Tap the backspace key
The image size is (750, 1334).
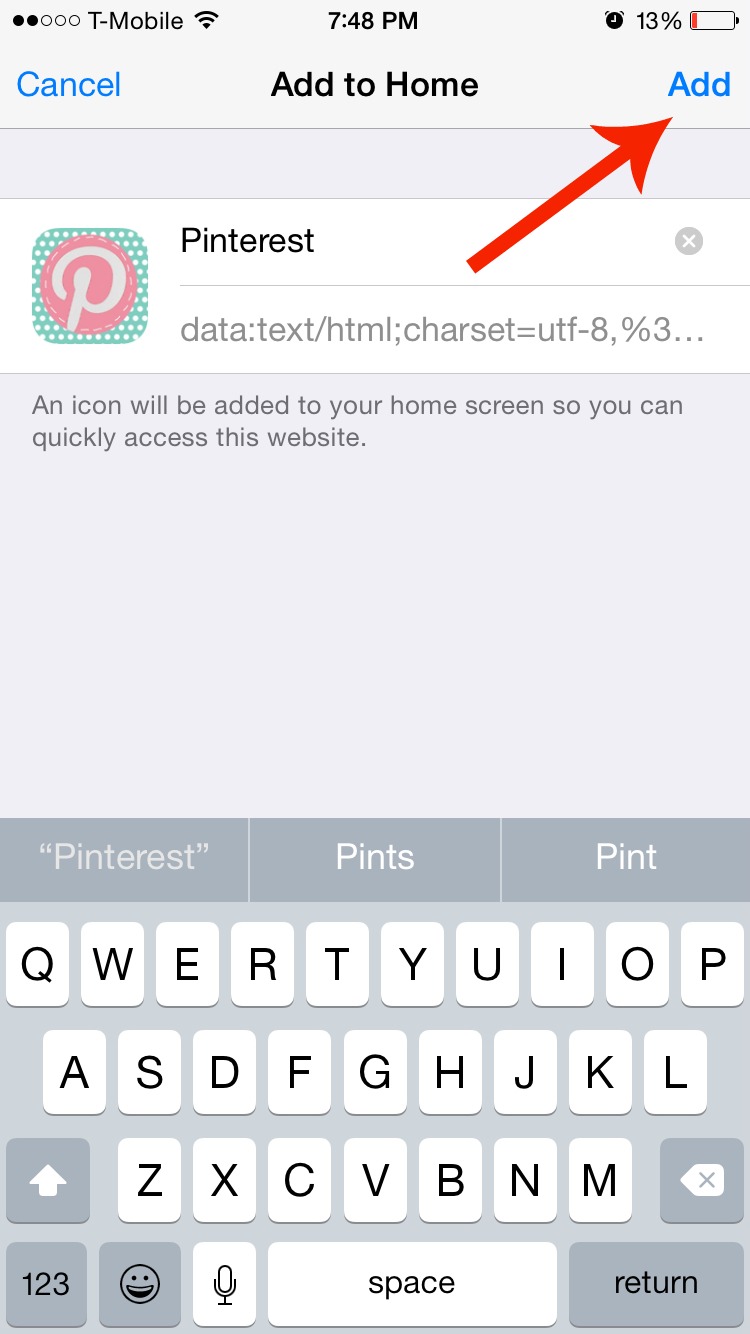click(701, 1180)
